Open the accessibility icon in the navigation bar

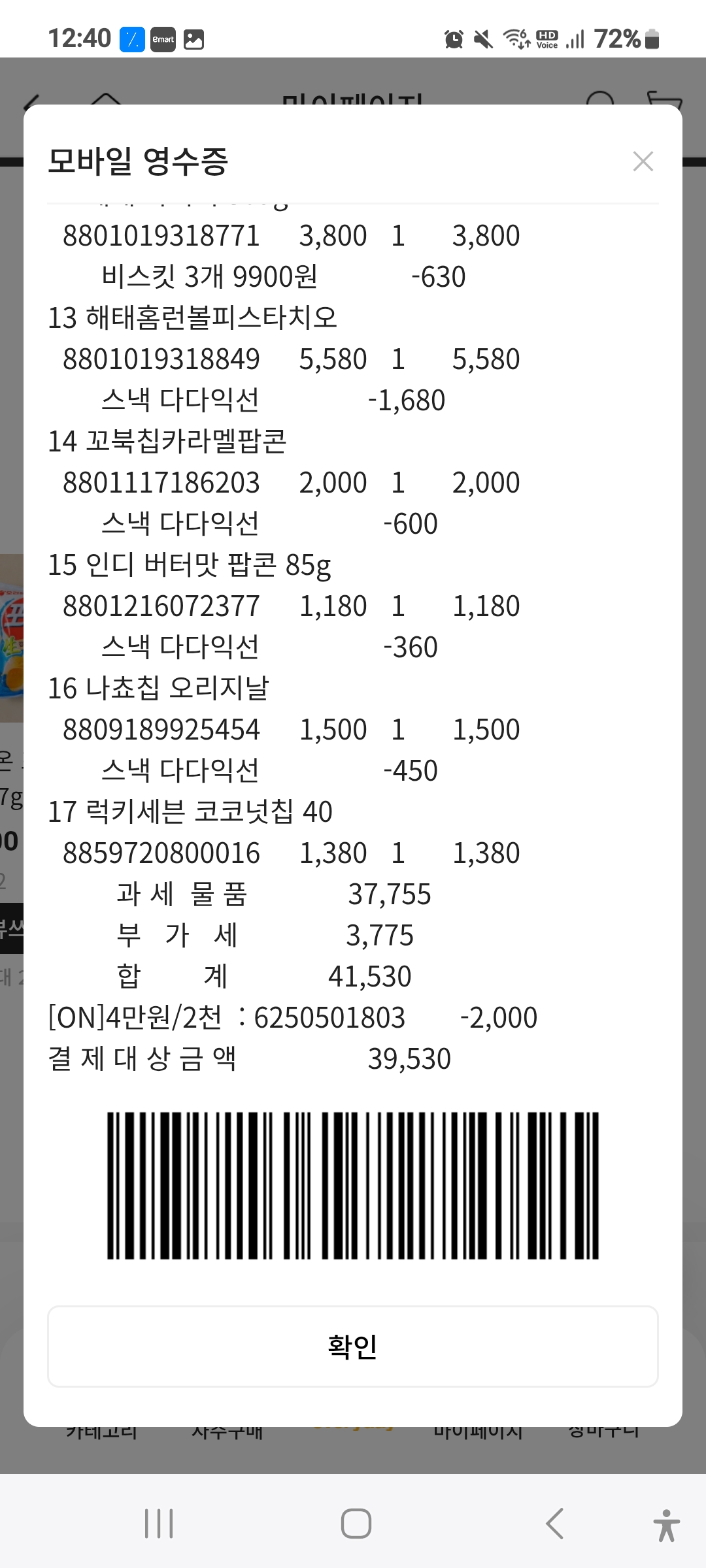click(x=667, y=1522)
